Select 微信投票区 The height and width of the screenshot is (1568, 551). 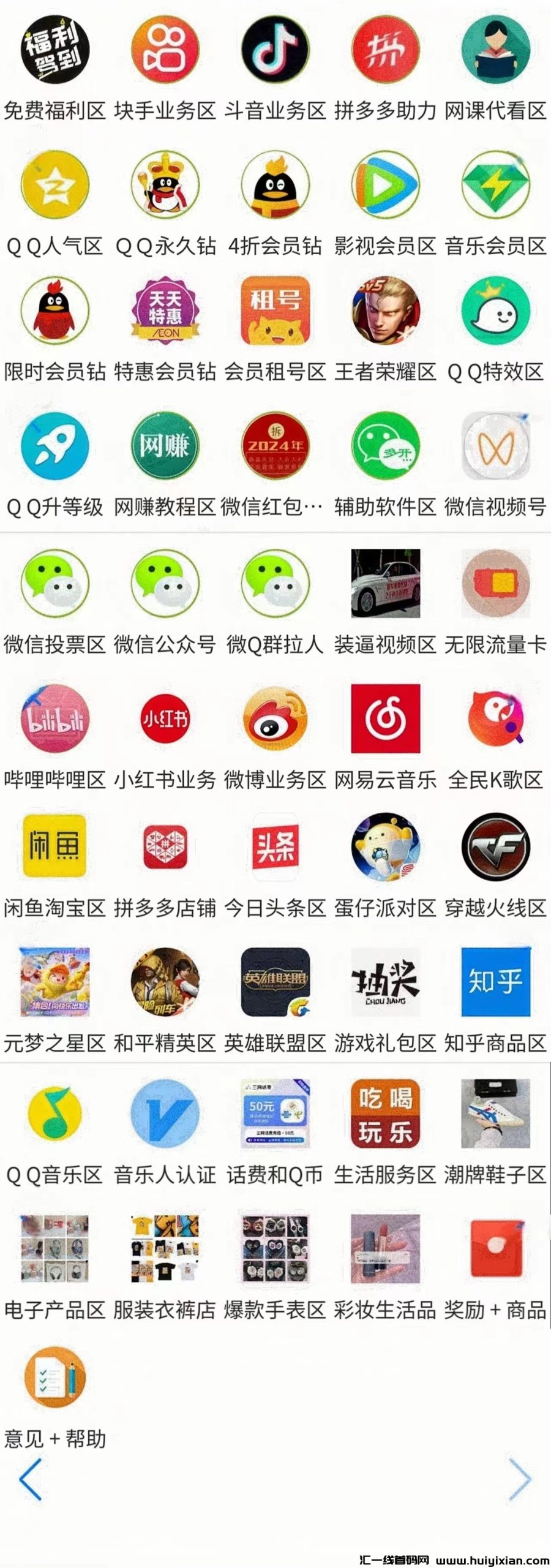(x=55, y=583)
